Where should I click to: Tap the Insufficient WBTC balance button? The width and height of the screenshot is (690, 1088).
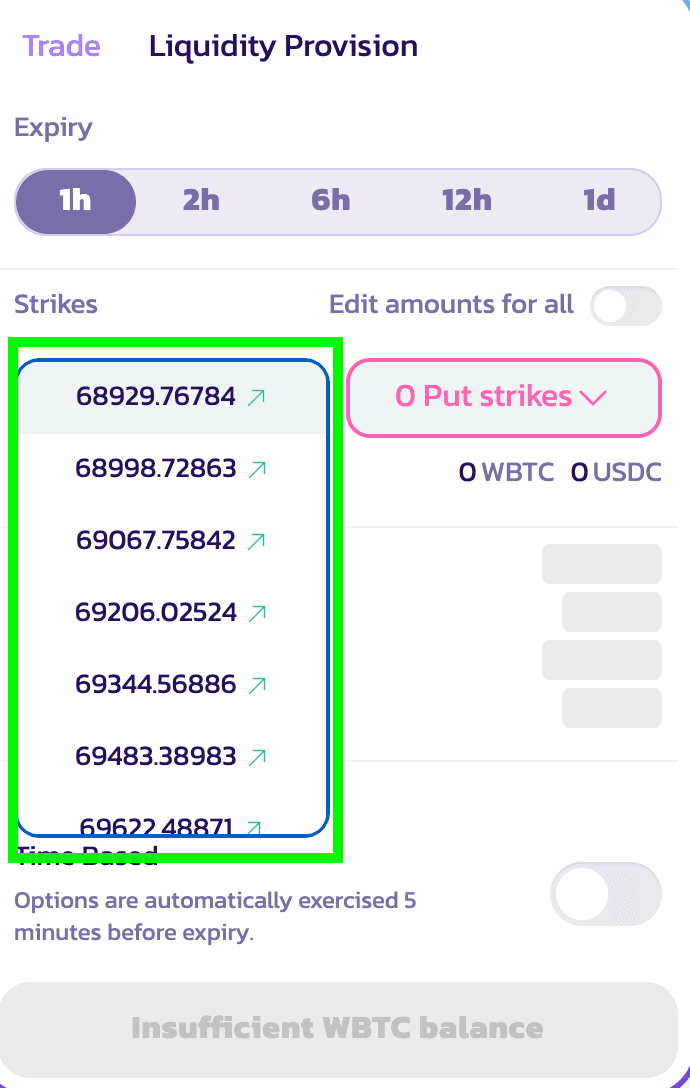338,1028
